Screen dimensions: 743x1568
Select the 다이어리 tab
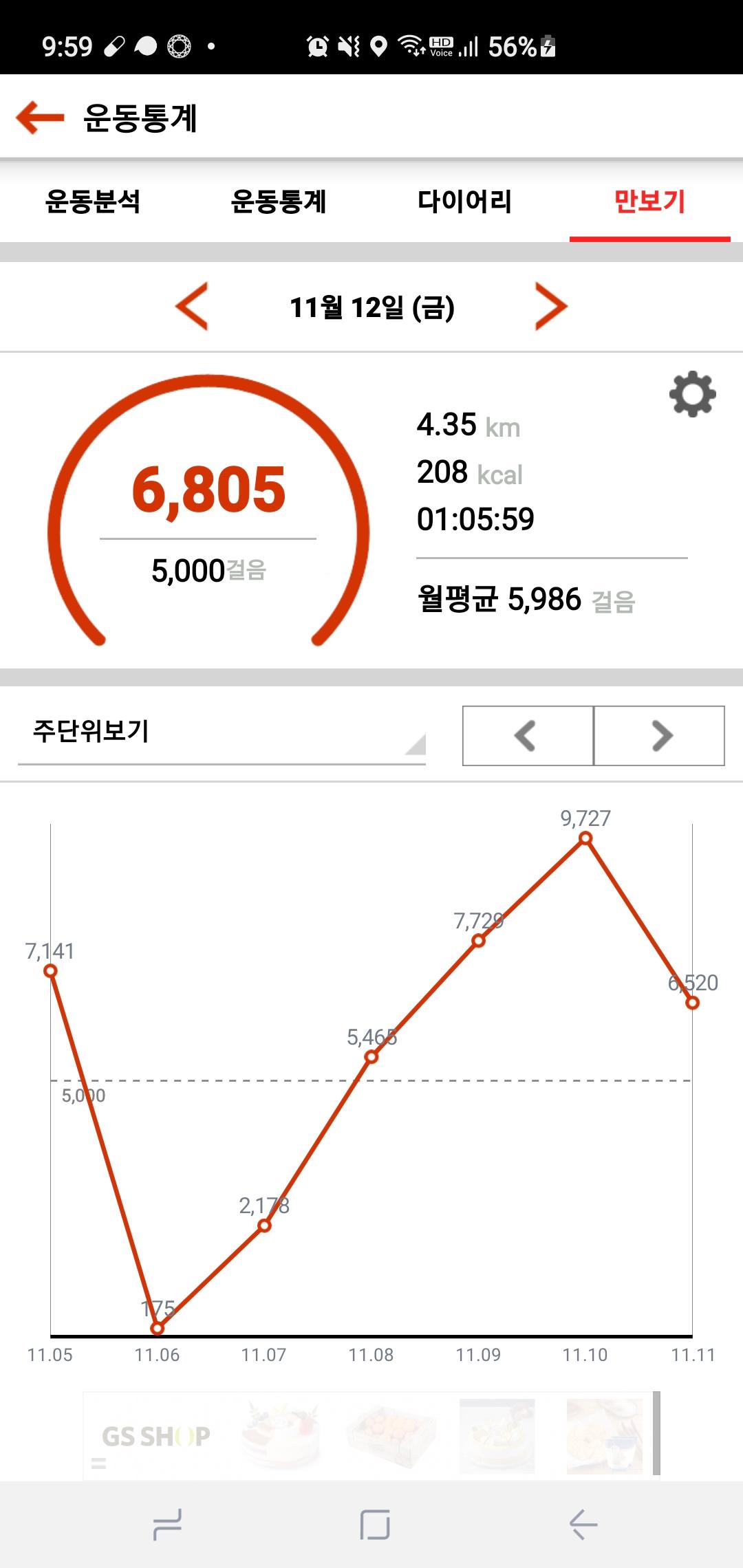[464, 202]
